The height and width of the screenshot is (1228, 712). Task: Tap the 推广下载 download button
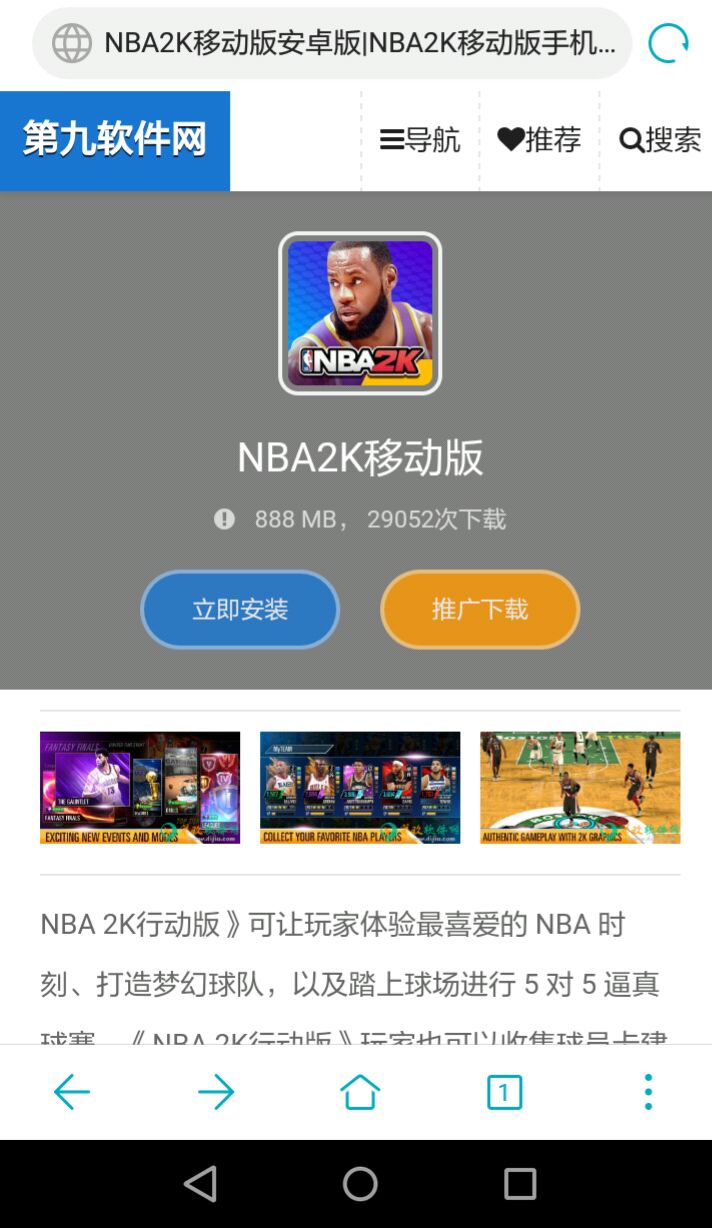(480, 609)
